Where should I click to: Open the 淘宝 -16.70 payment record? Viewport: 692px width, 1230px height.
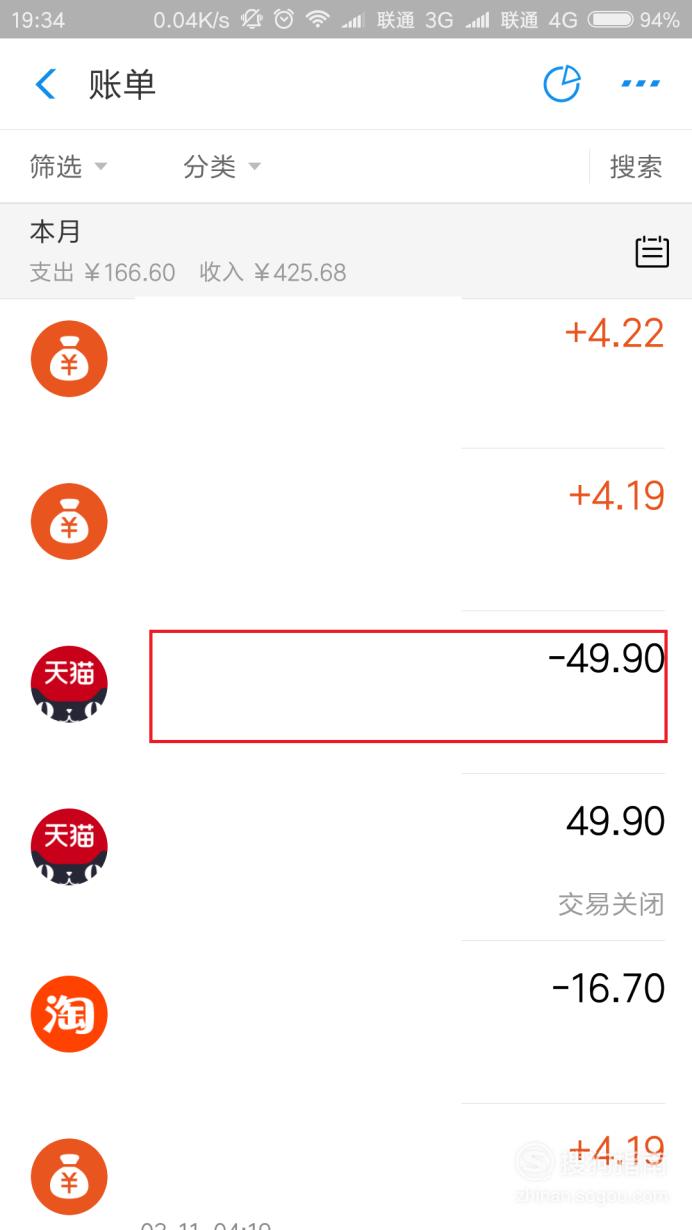click(x=346, y=1021)
